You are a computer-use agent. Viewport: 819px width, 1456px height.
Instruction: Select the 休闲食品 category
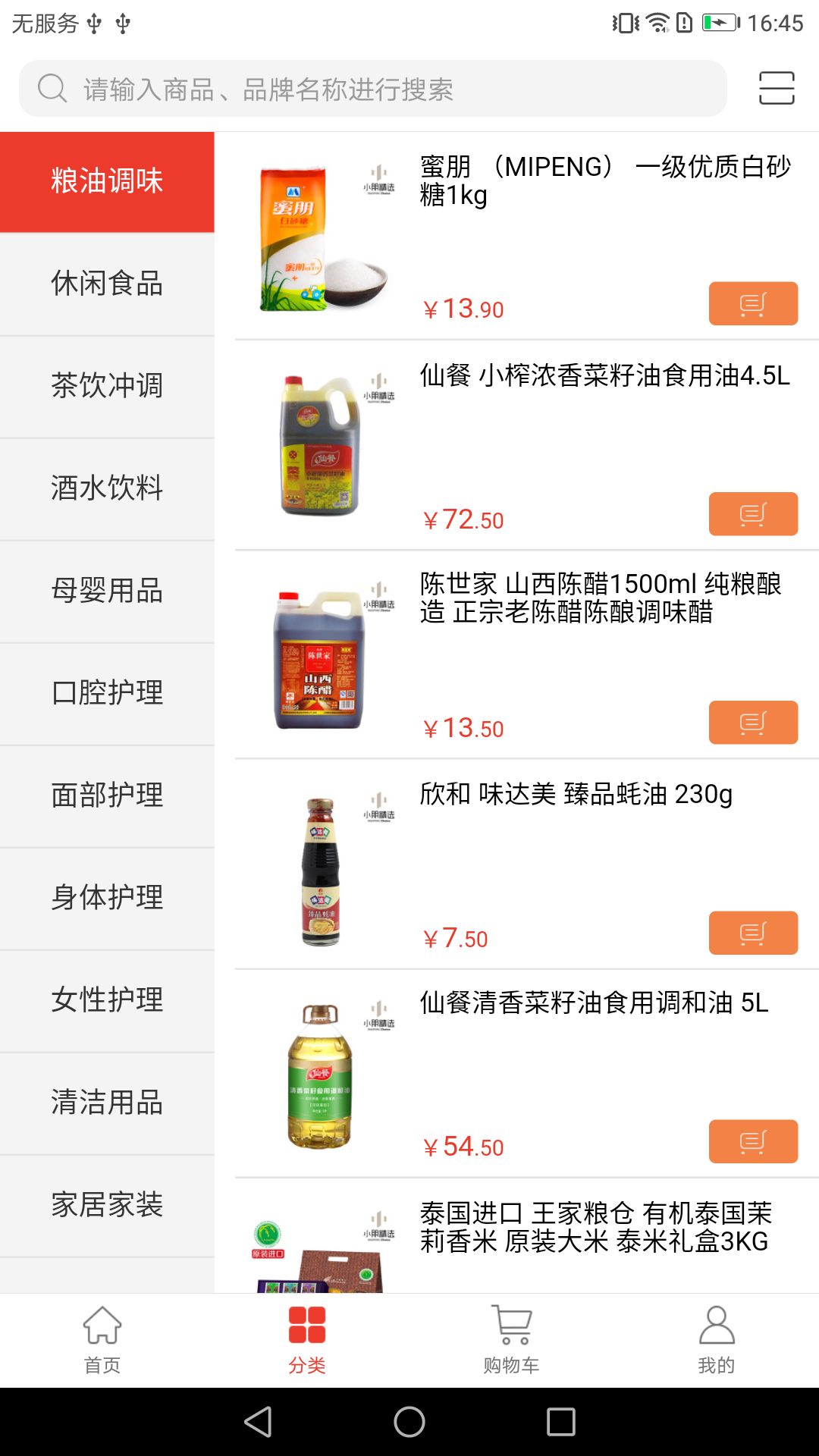coord(107,284)
